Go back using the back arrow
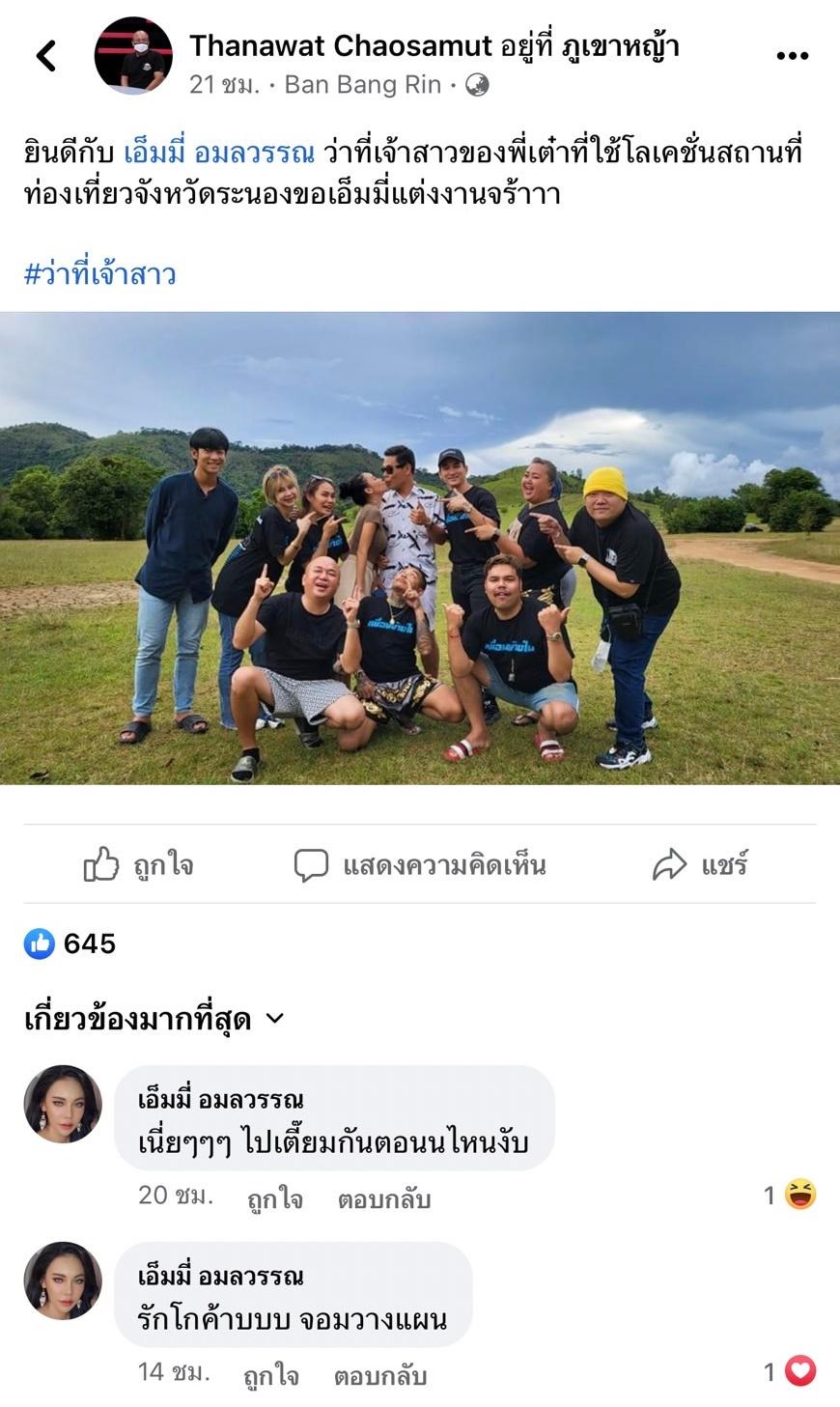 coord(46,56)
